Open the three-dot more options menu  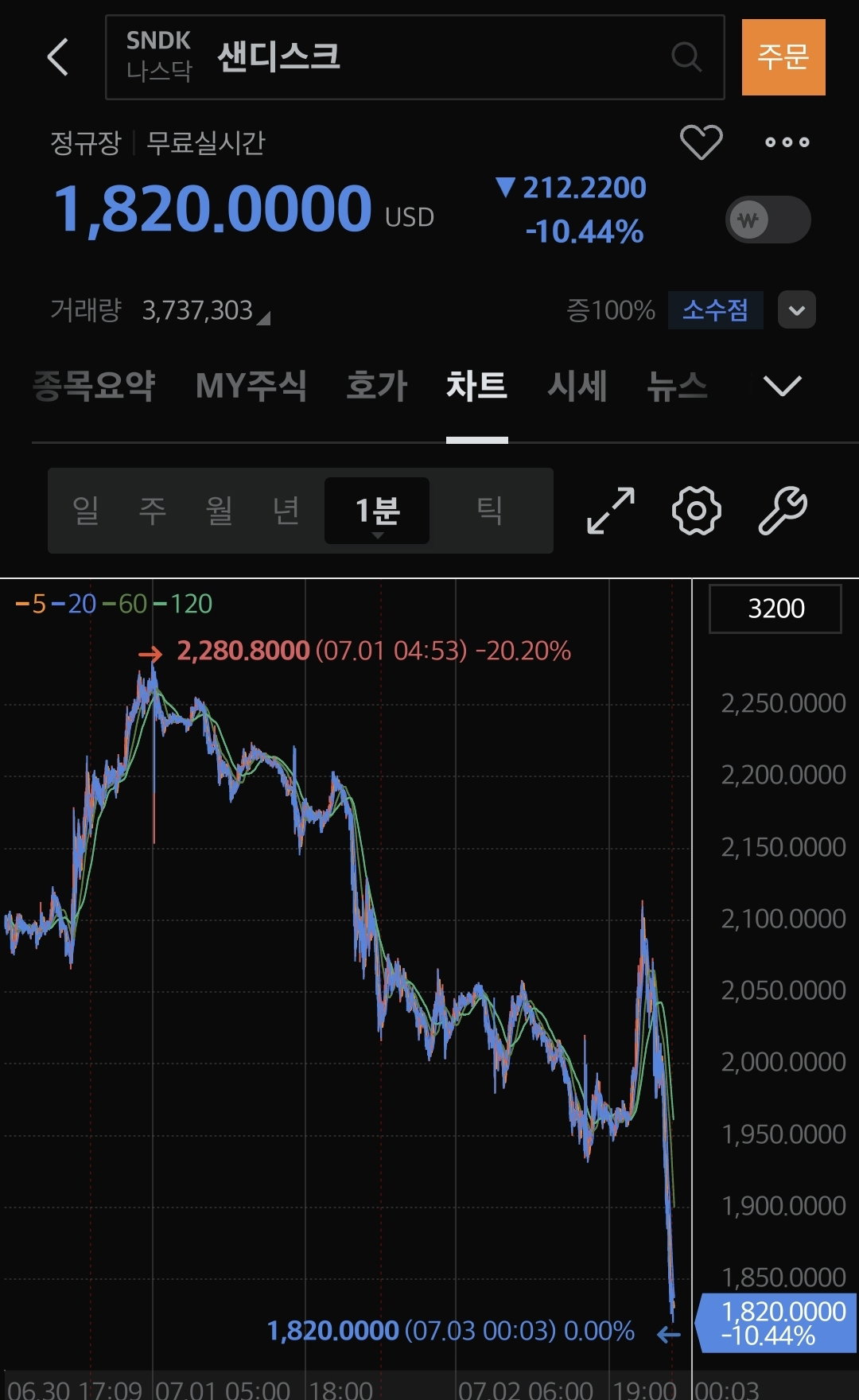(787, 142)
